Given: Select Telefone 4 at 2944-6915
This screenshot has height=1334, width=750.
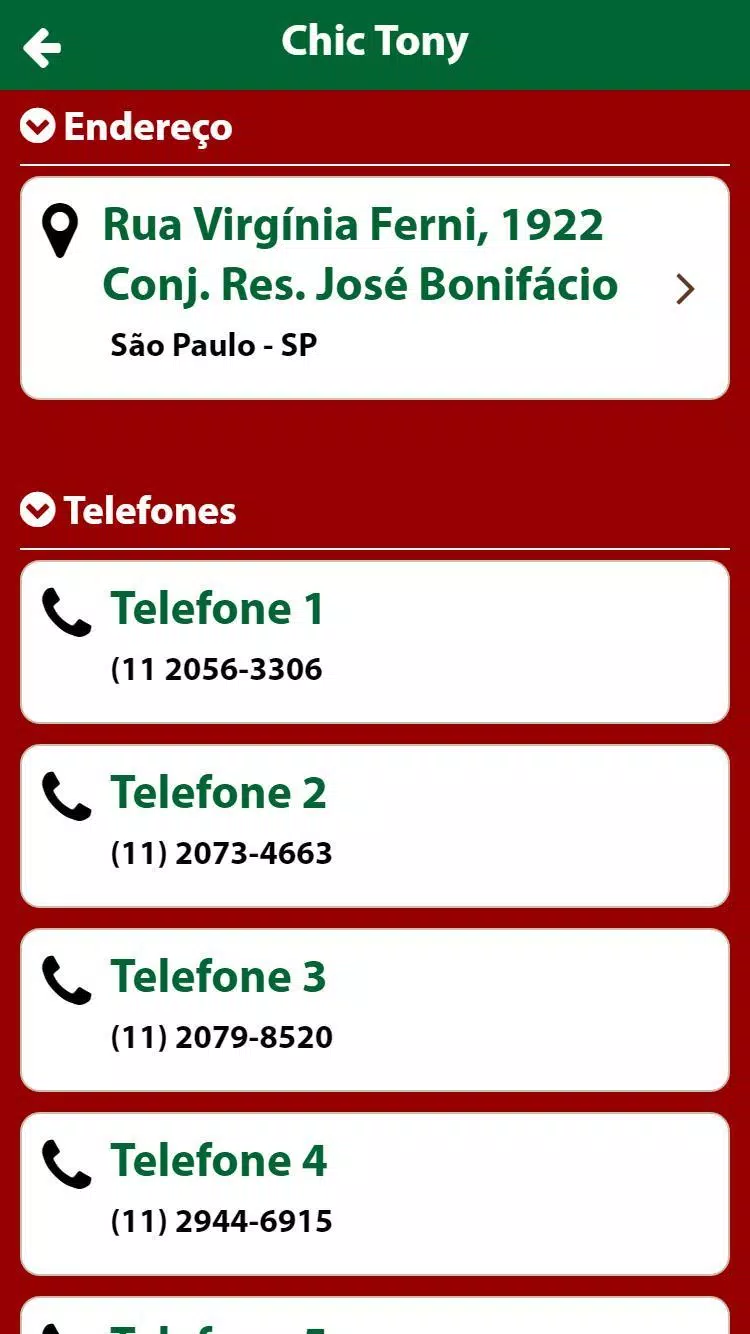Looking at the screenshot, I should coord(375,1194).
